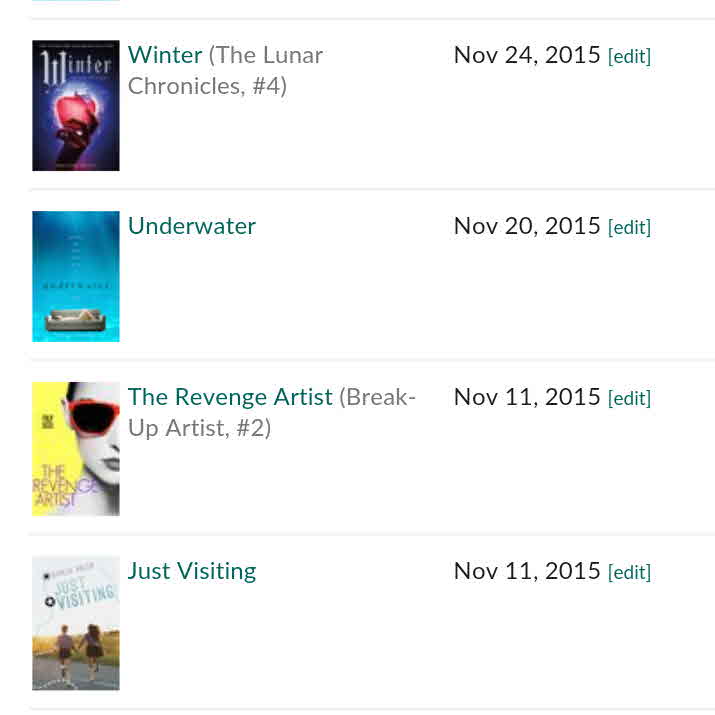This screenshot has width=715, height=715.
Task: Tap the Just Visiting book cover
Action: [76, 623]
